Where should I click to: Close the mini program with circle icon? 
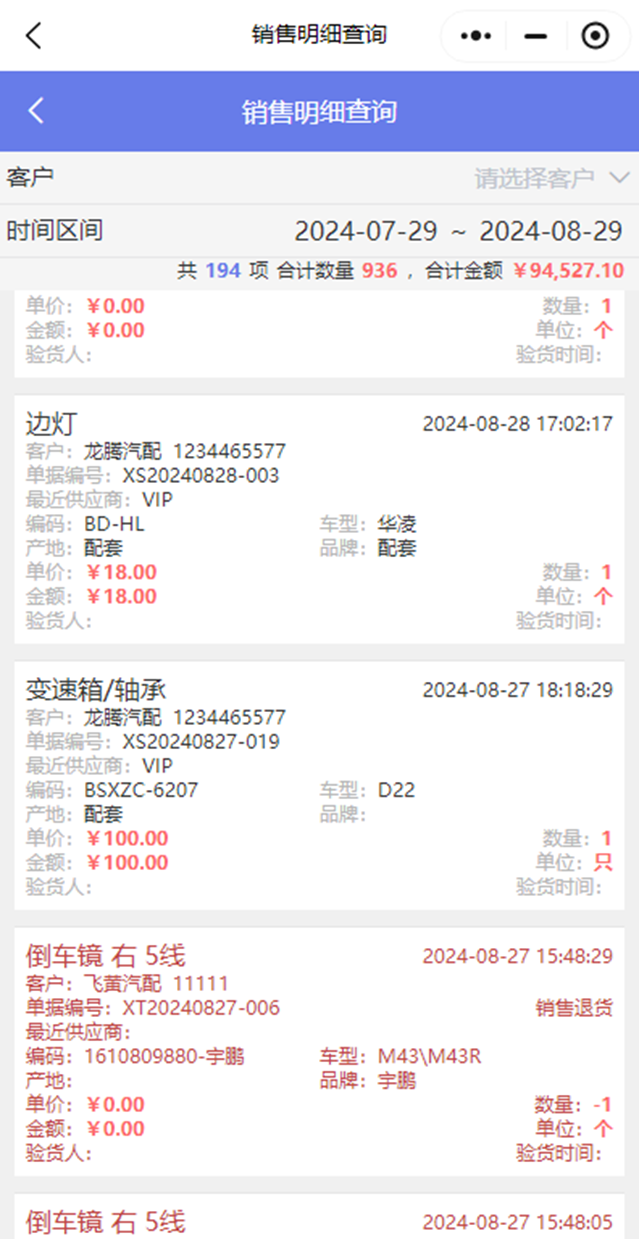(595, 36)
